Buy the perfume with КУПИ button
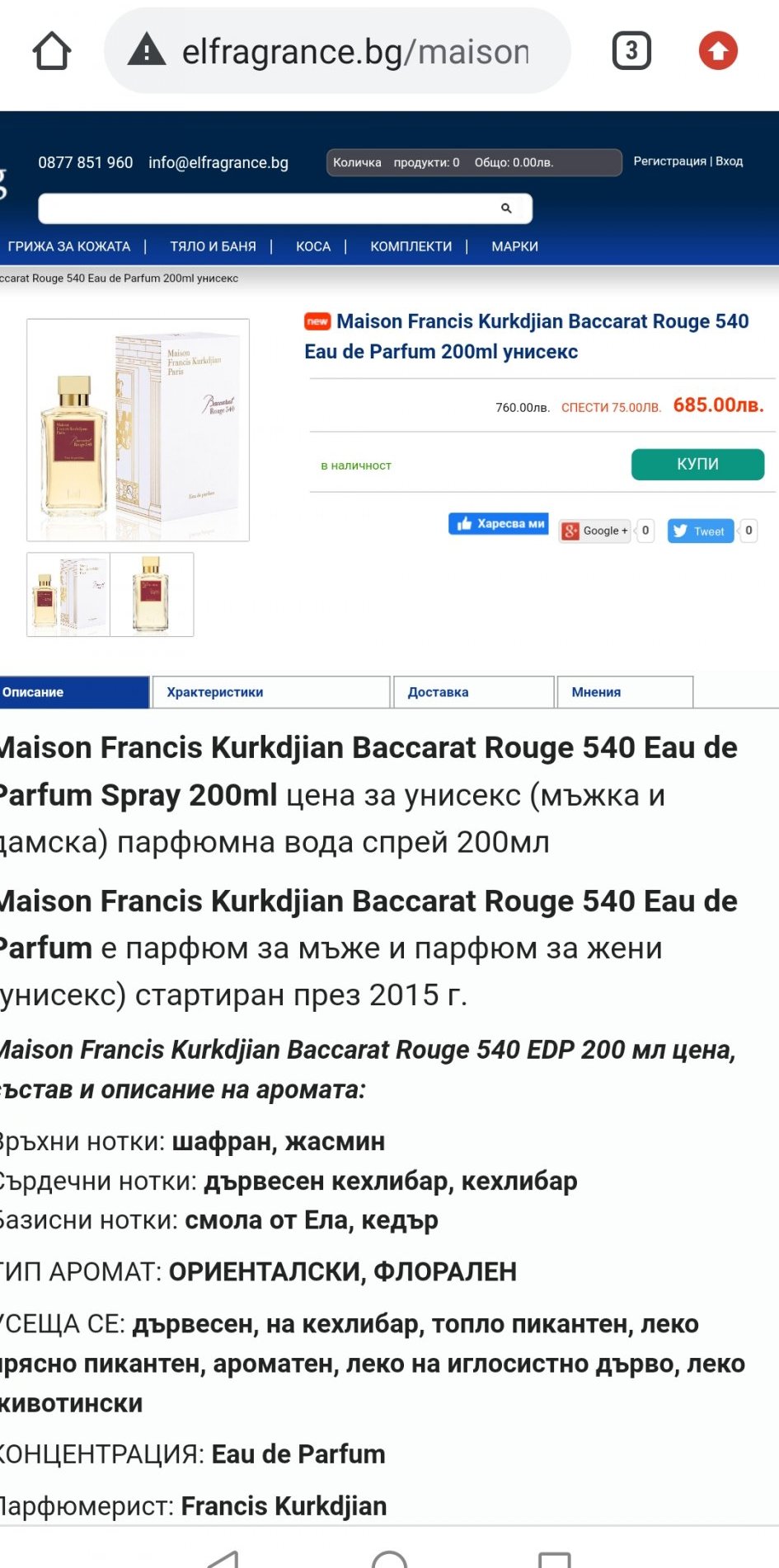The width and height of the screenshot is (779, 1568). pos(697,464)
